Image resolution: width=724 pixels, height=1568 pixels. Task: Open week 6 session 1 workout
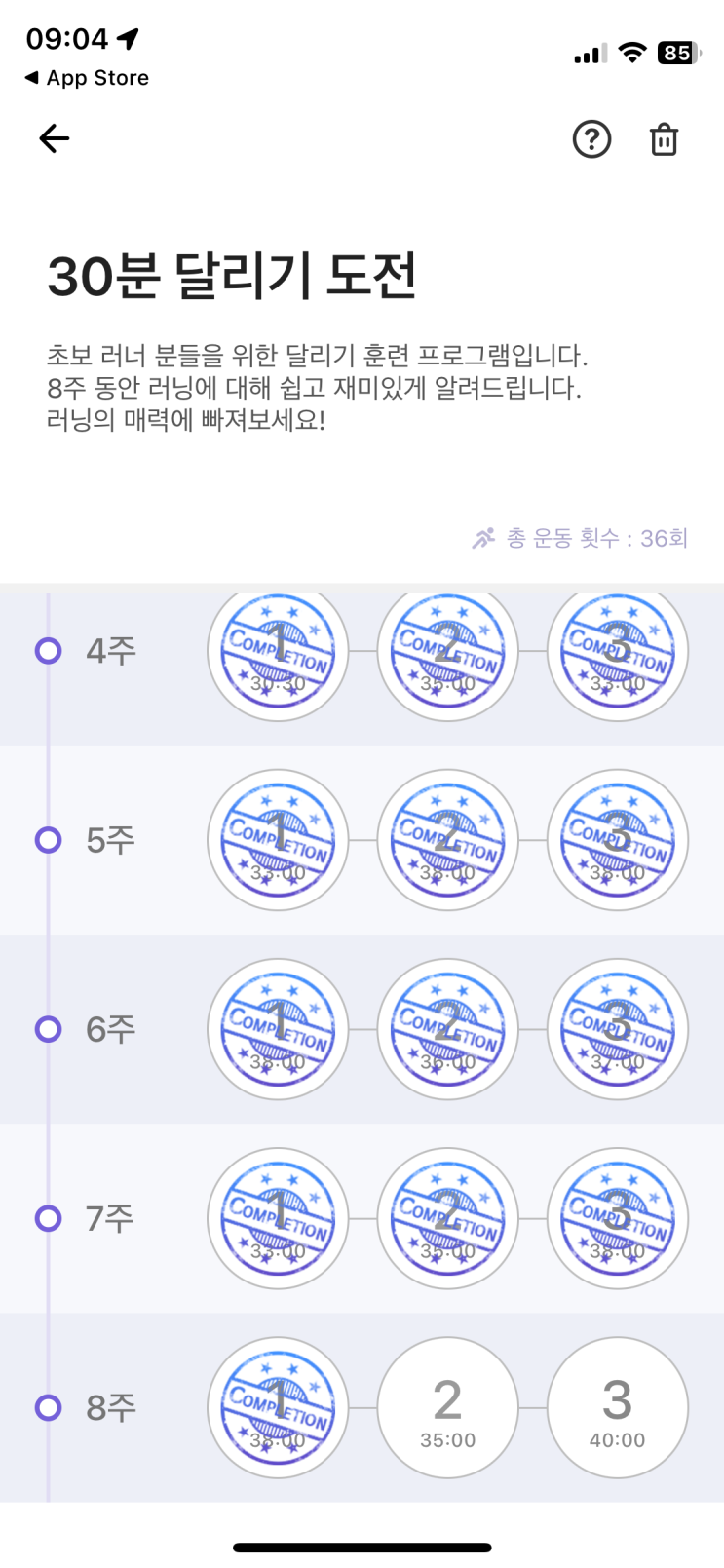coord(278,1029)
